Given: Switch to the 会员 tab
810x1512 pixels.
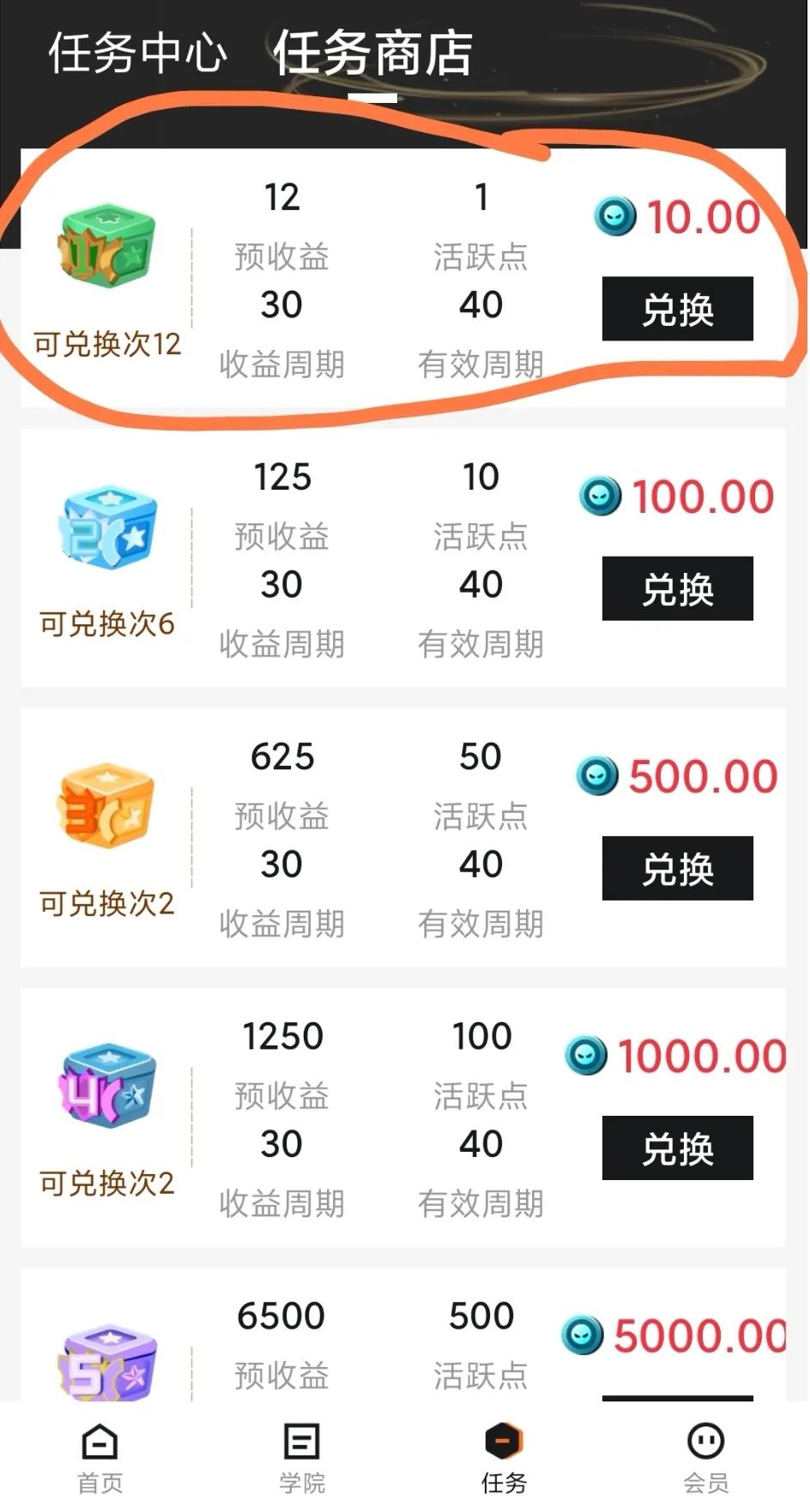Looking at the screenshot, I should click(x=705, y=1458).
